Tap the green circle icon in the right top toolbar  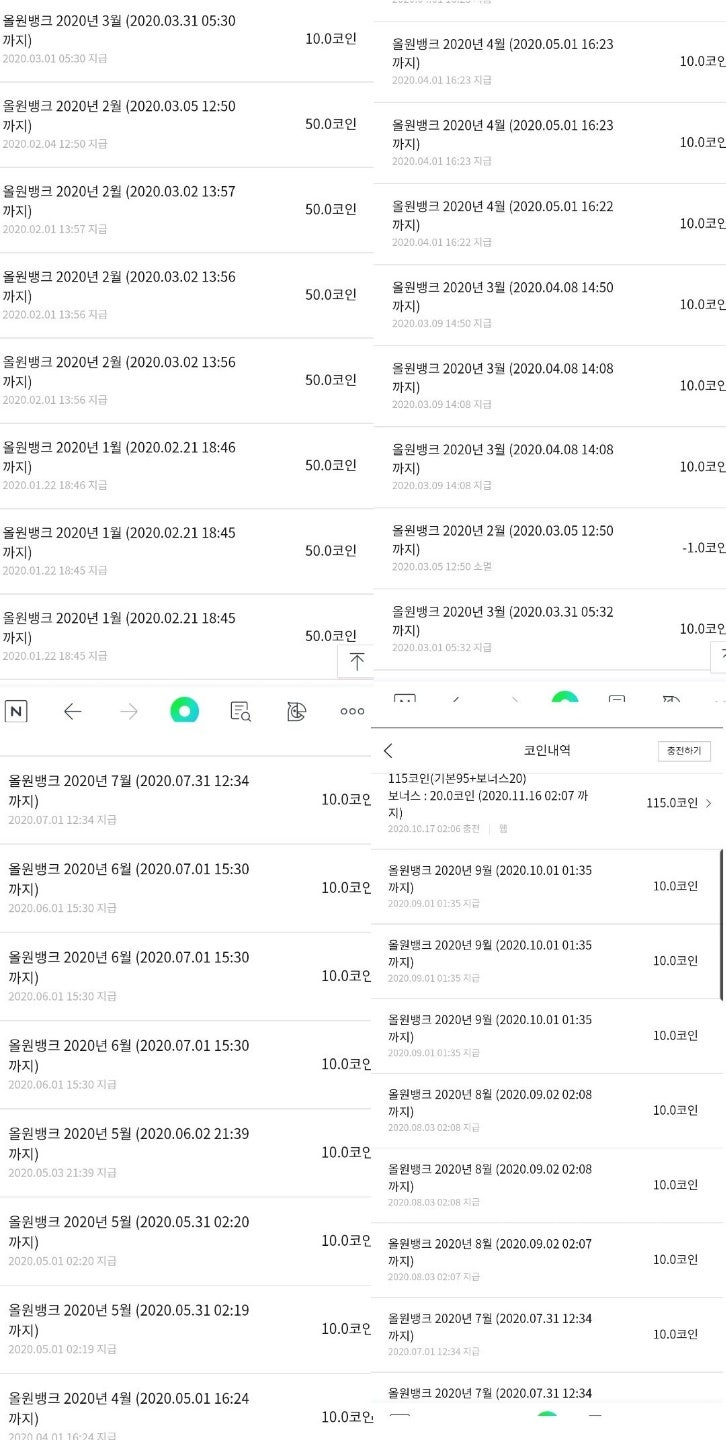click(567, 698)
